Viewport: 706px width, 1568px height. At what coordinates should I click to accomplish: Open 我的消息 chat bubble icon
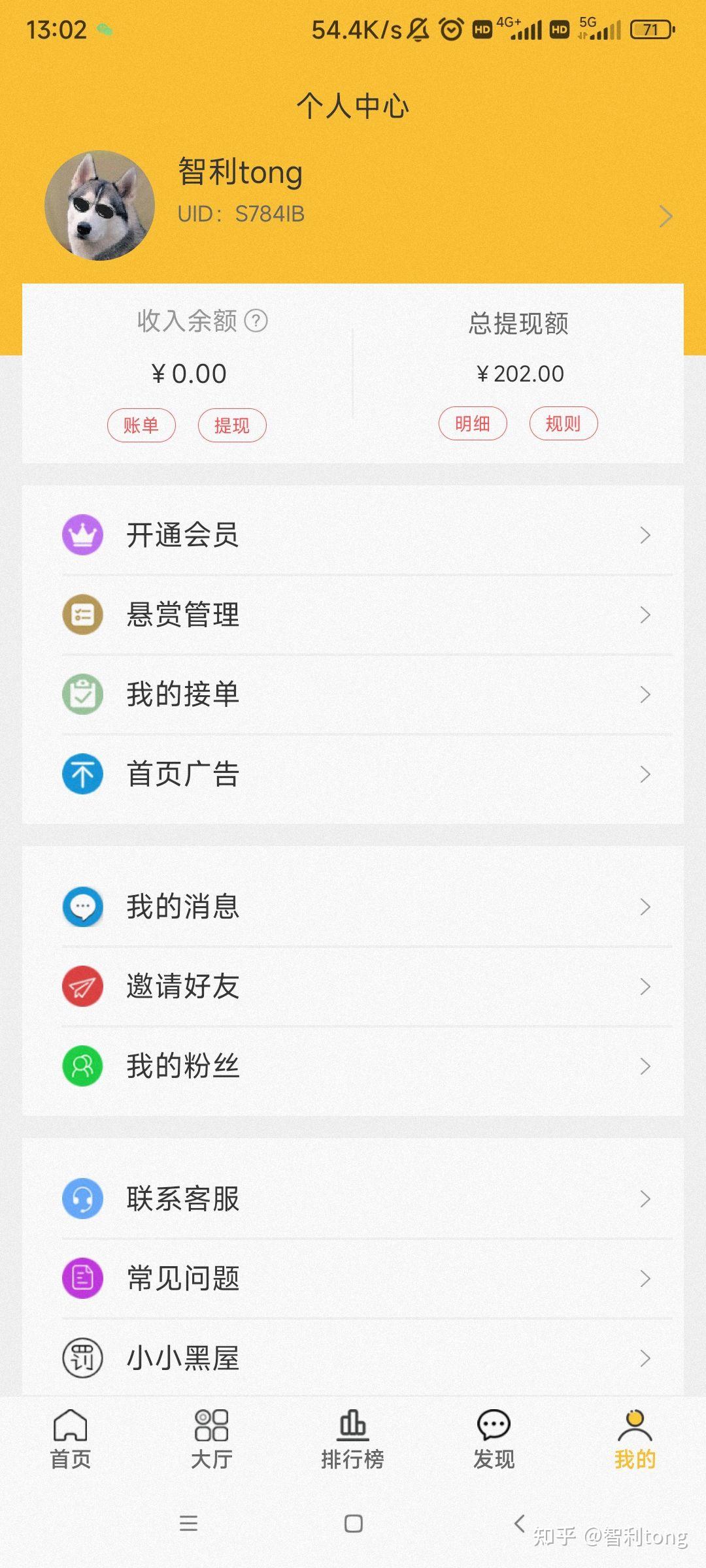click(82, 906)
